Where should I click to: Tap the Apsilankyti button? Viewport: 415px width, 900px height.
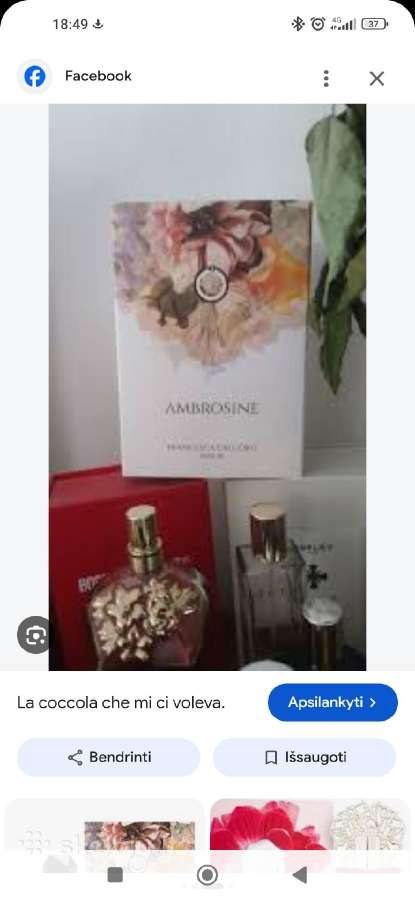point(332,702)
